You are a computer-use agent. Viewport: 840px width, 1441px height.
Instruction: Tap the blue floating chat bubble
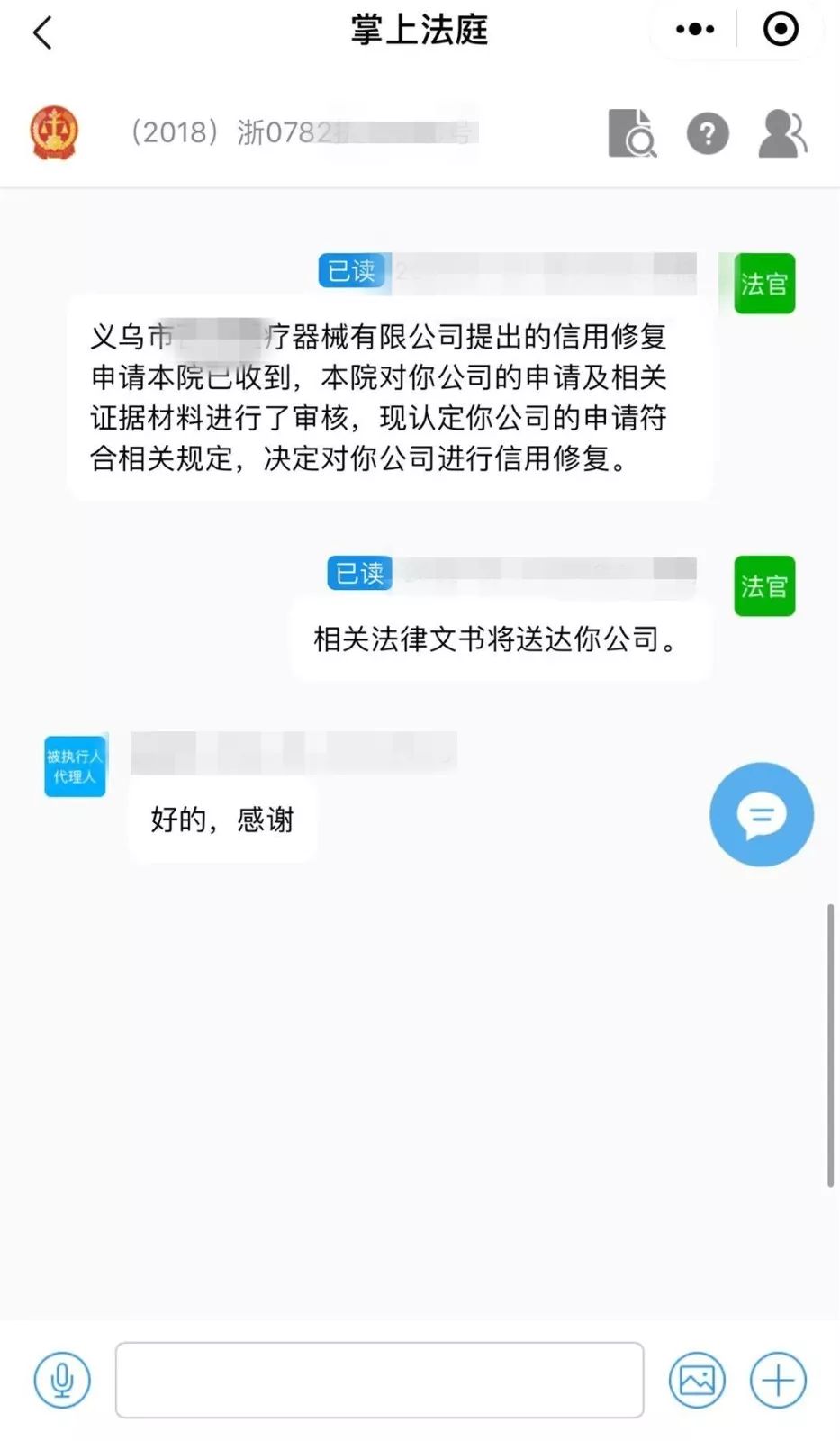(761, 814)
